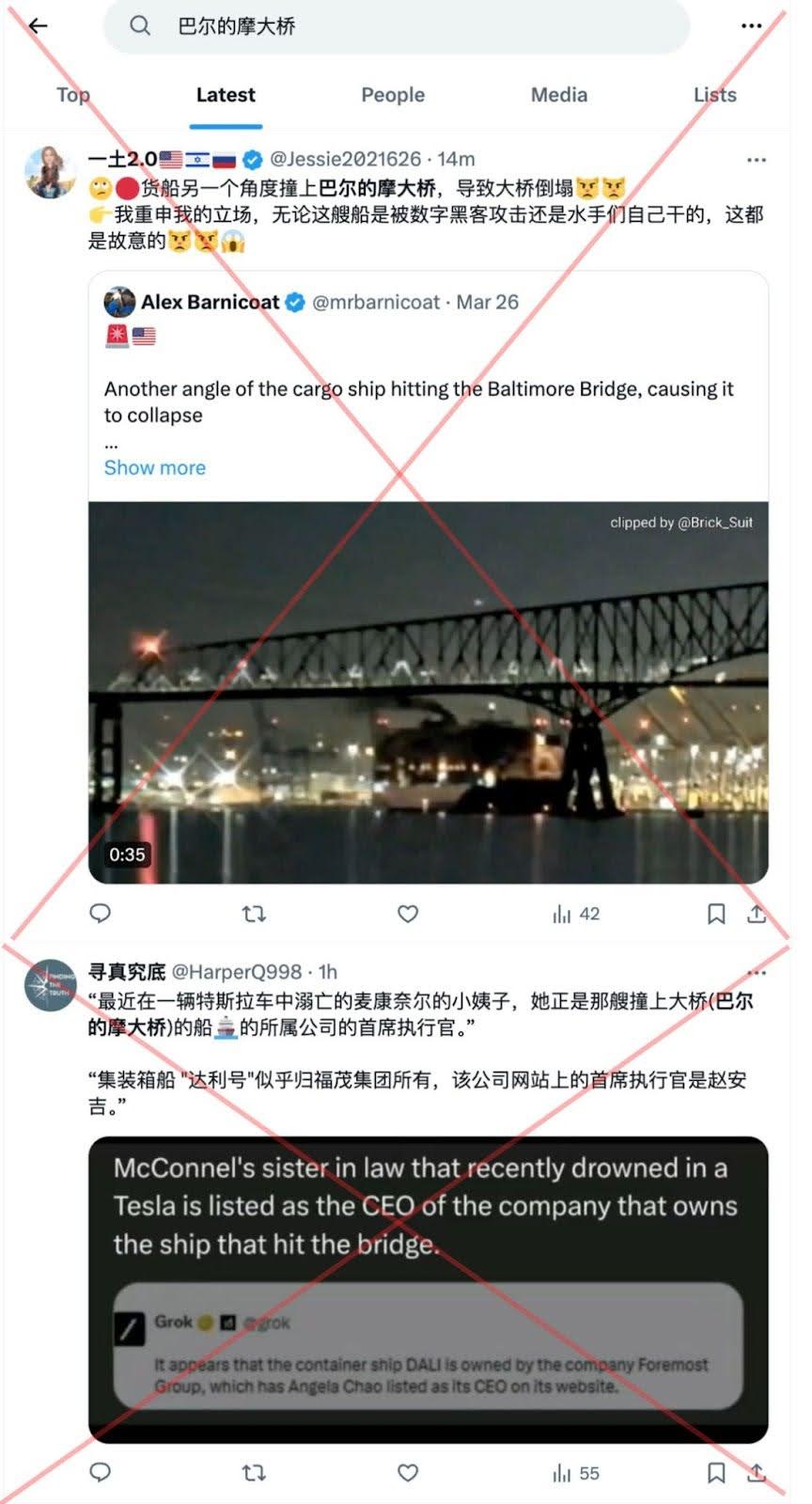
Task: Open @Jessie2021626's profile avatar
Action: [50, 172]
